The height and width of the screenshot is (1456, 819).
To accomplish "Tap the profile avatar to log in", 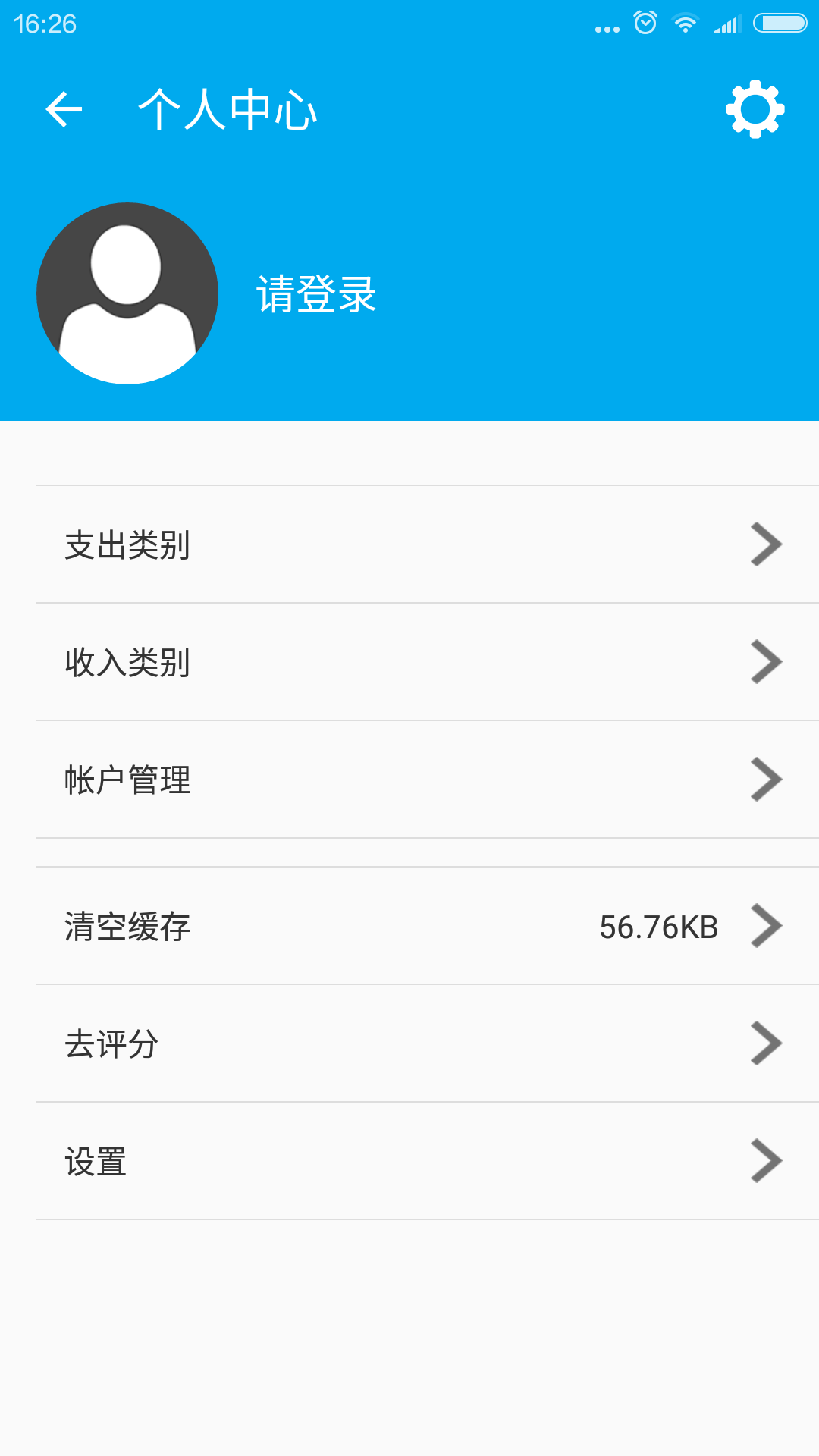I will point(127,293).
